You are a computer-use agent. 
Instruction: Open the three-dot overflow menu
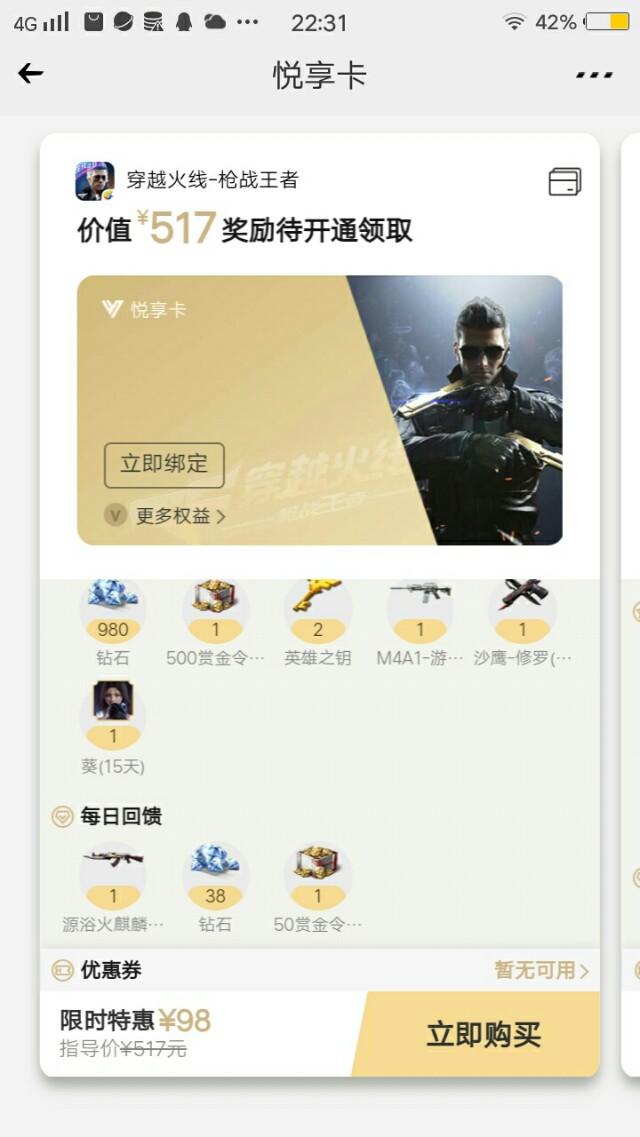[594, 75]
